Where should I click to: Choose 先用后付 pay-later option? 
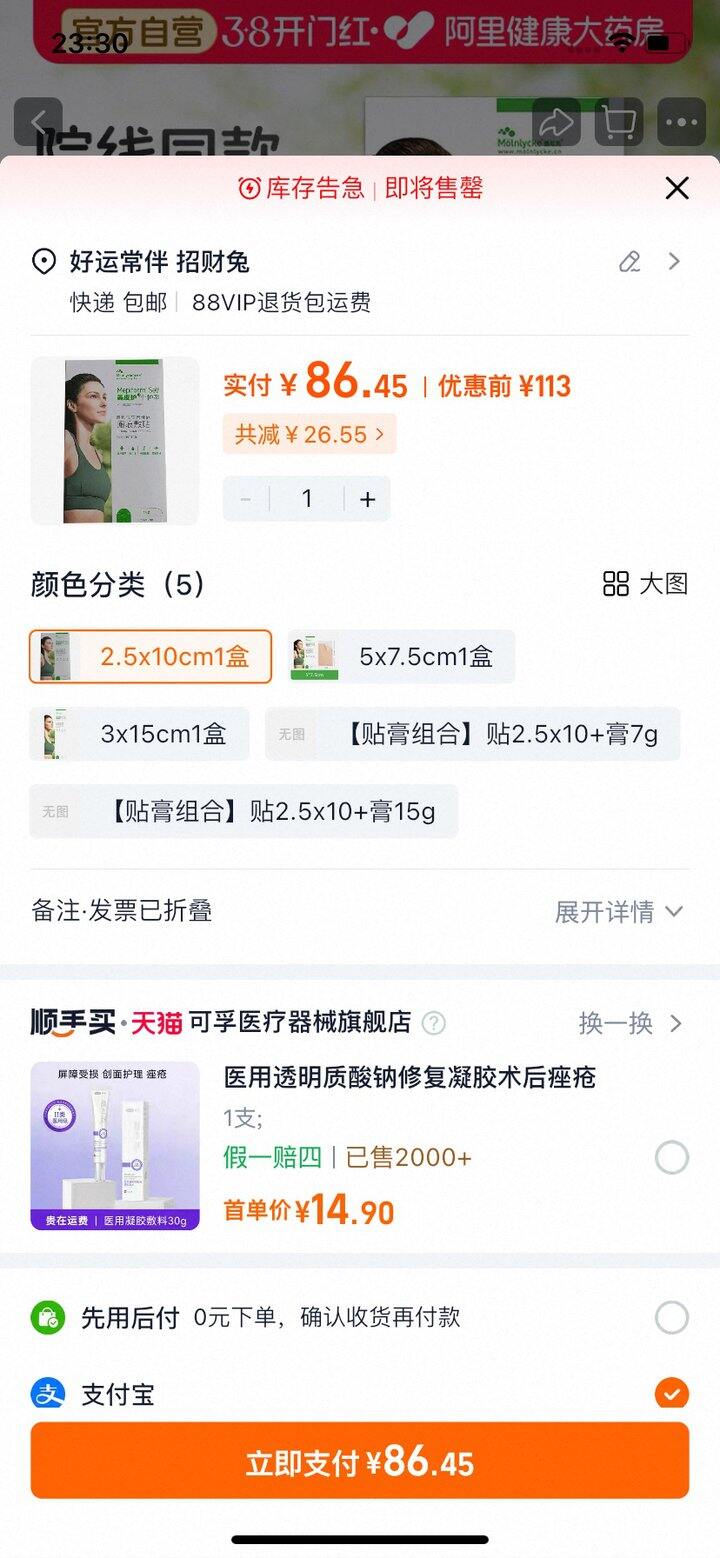click(671, 1317)
